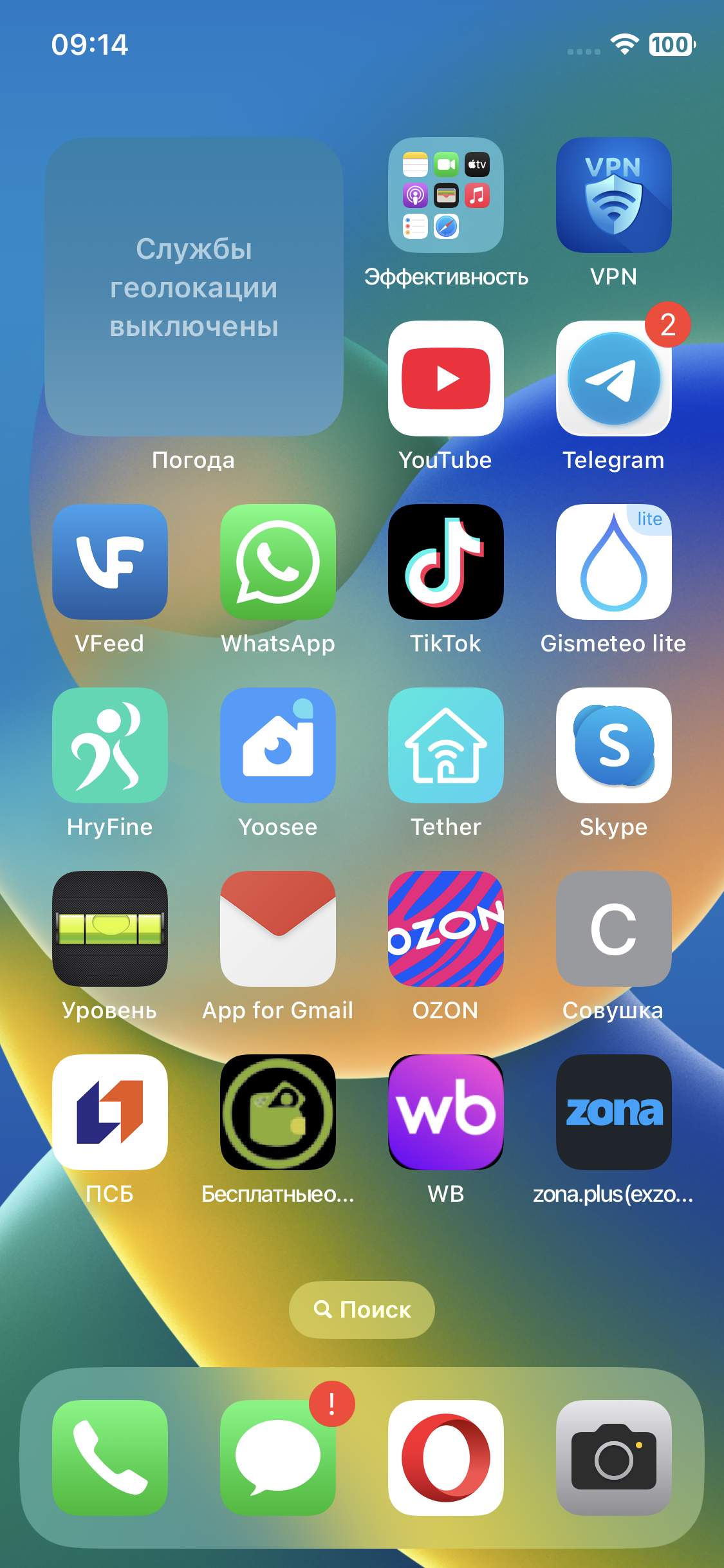724x1568 pixels.
Task: Open the Telegram app with 2 notifications
Action: point(613,379)
